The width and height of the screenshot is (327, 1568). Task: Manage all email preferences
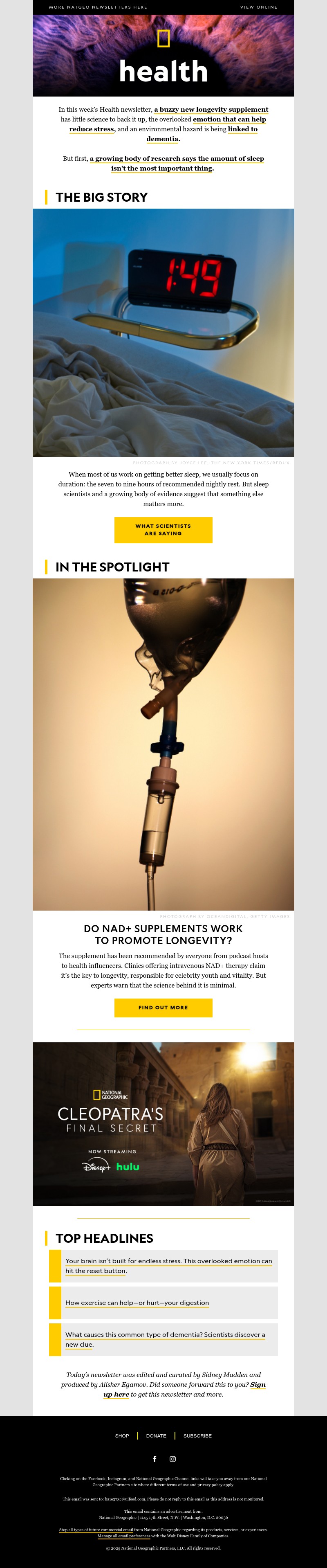[123, 1536]
